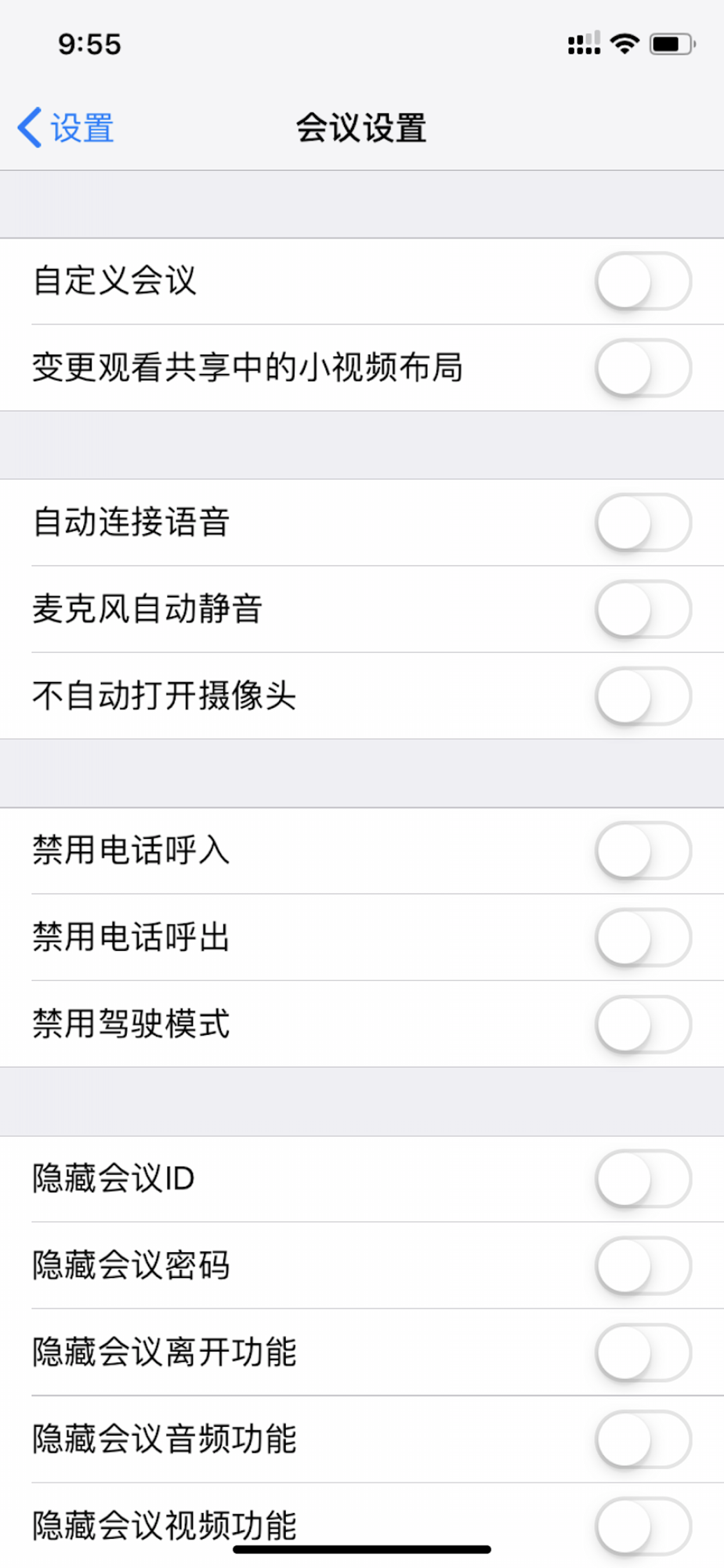
Task: Switch on 隐藏会议离开功能
Action: pos(643,1352)
